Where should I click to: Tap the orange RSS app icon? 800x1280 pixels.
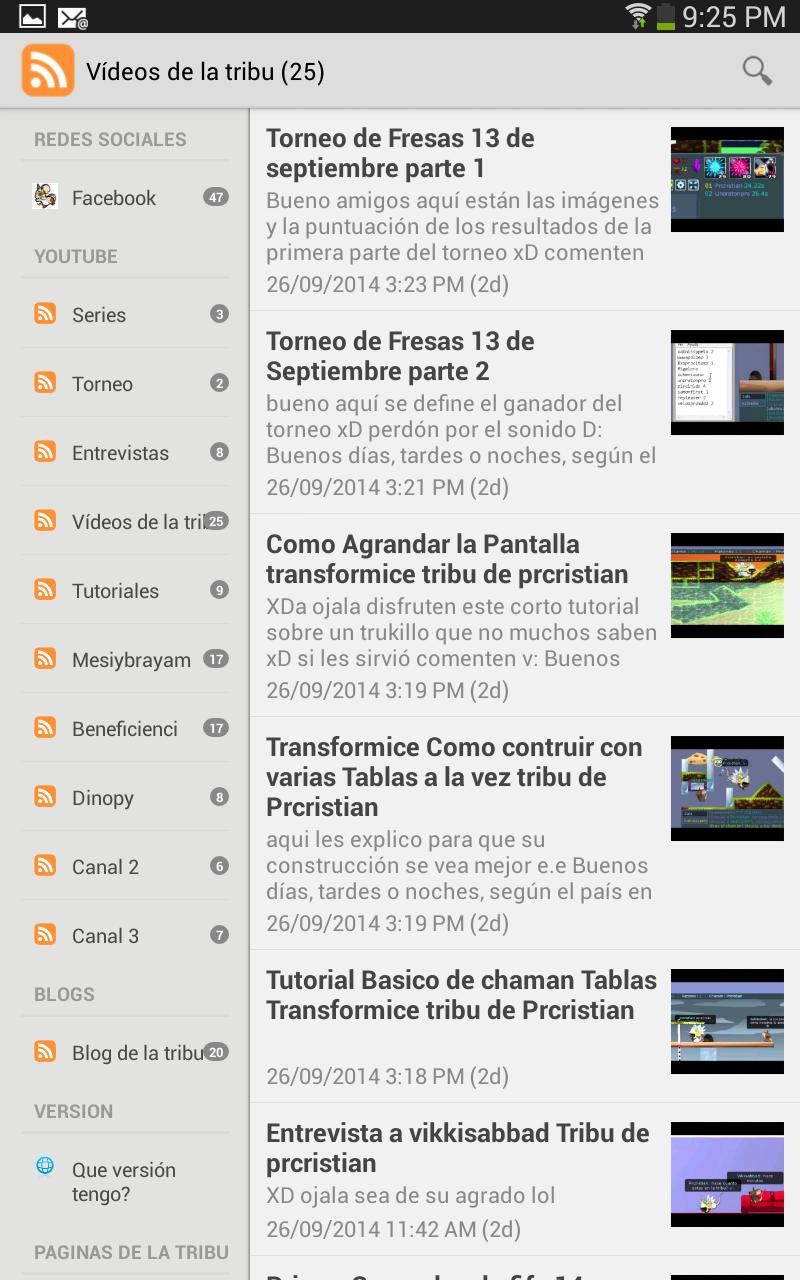tap(48, 71)
